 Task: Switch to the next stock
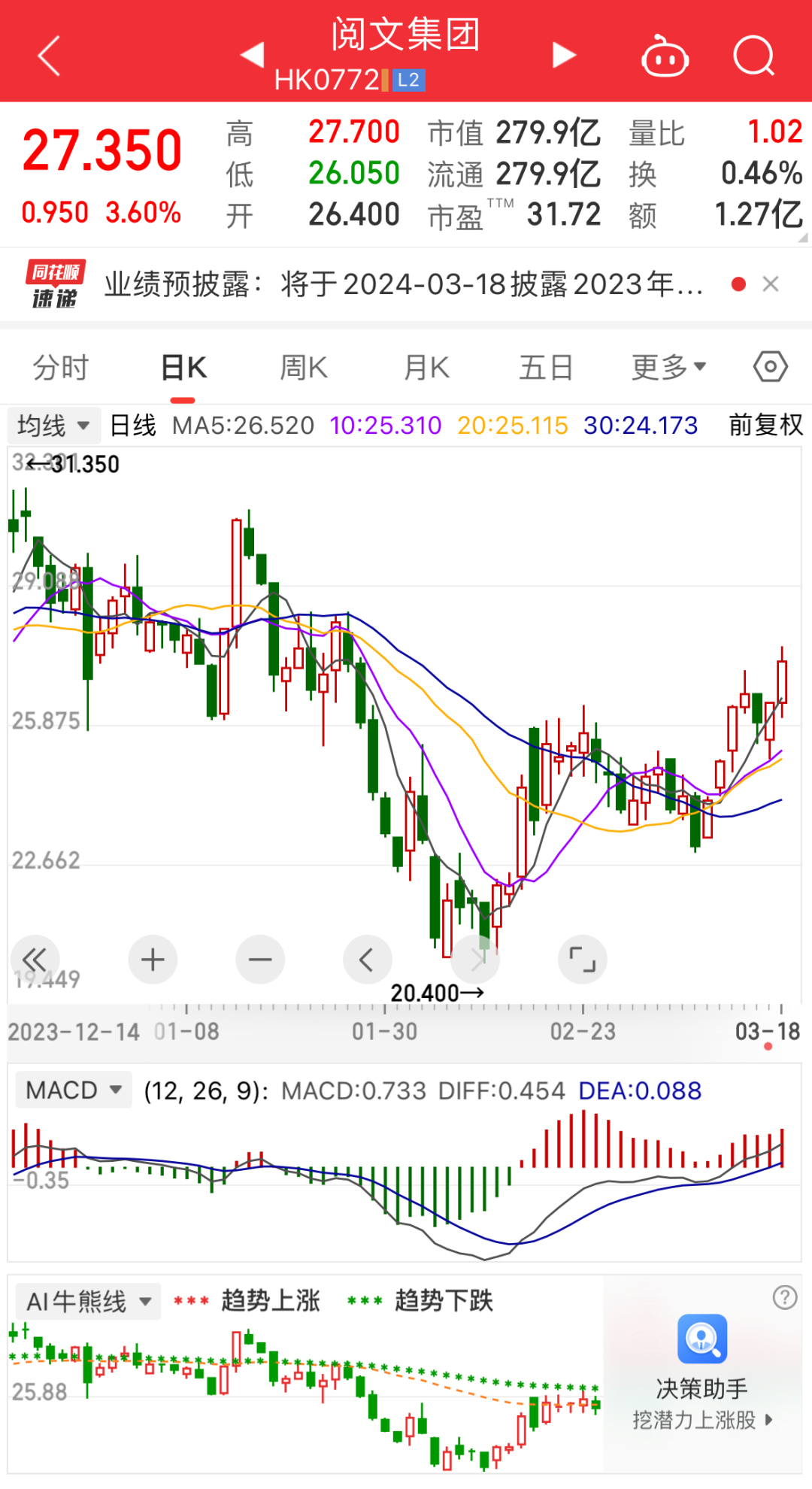[564, 55]
